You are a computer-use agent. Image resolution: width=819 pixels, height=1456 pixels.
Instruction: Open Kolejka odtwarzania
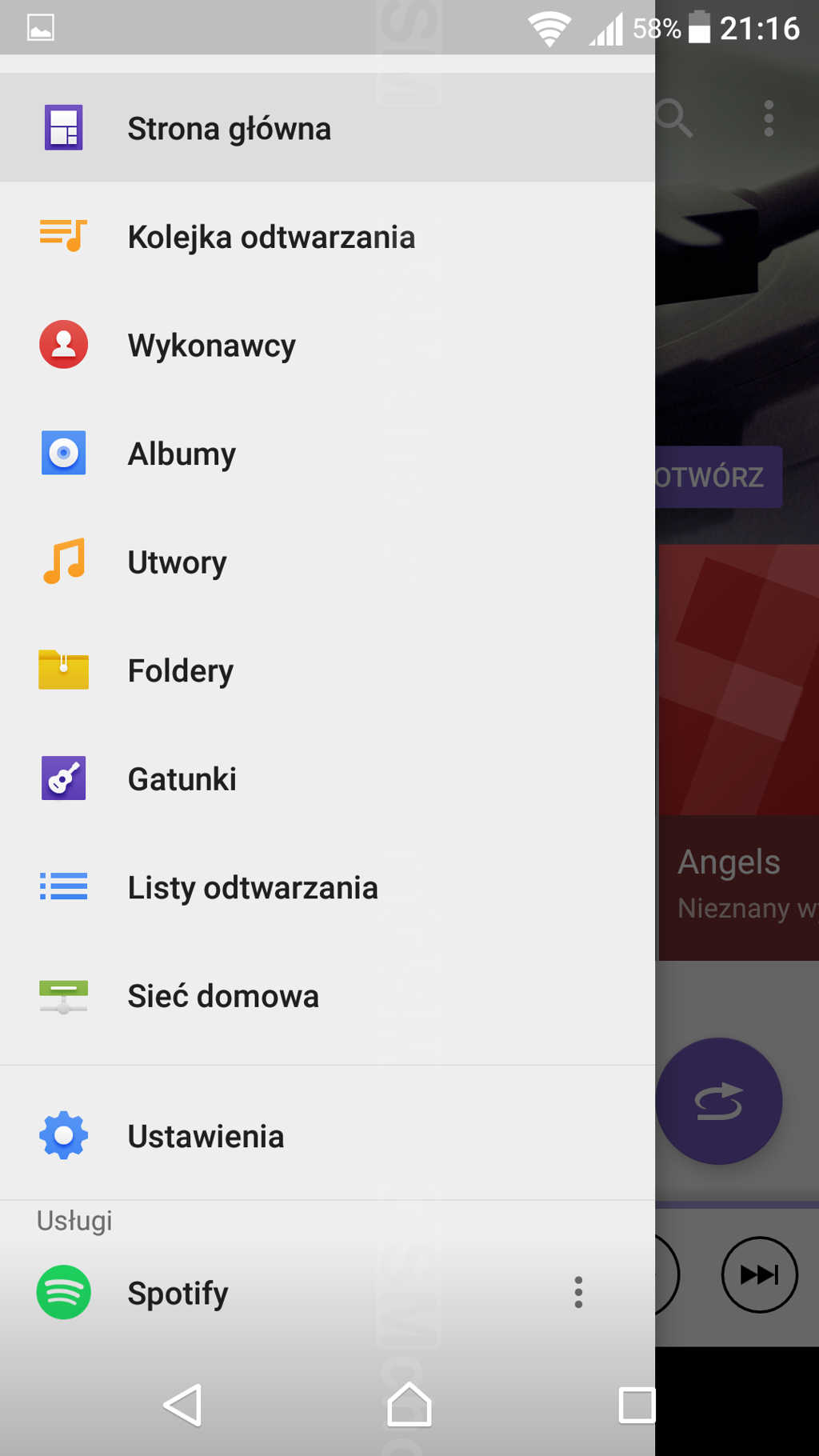click(x=270, y=237)
